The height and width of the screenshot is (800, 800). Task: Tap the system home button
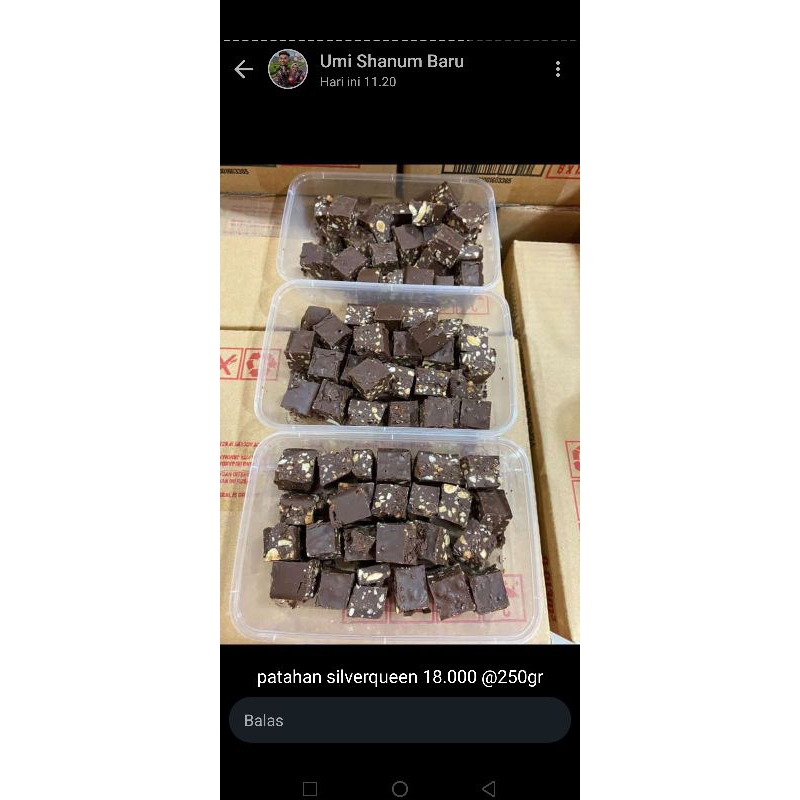(x=400, y=789)
